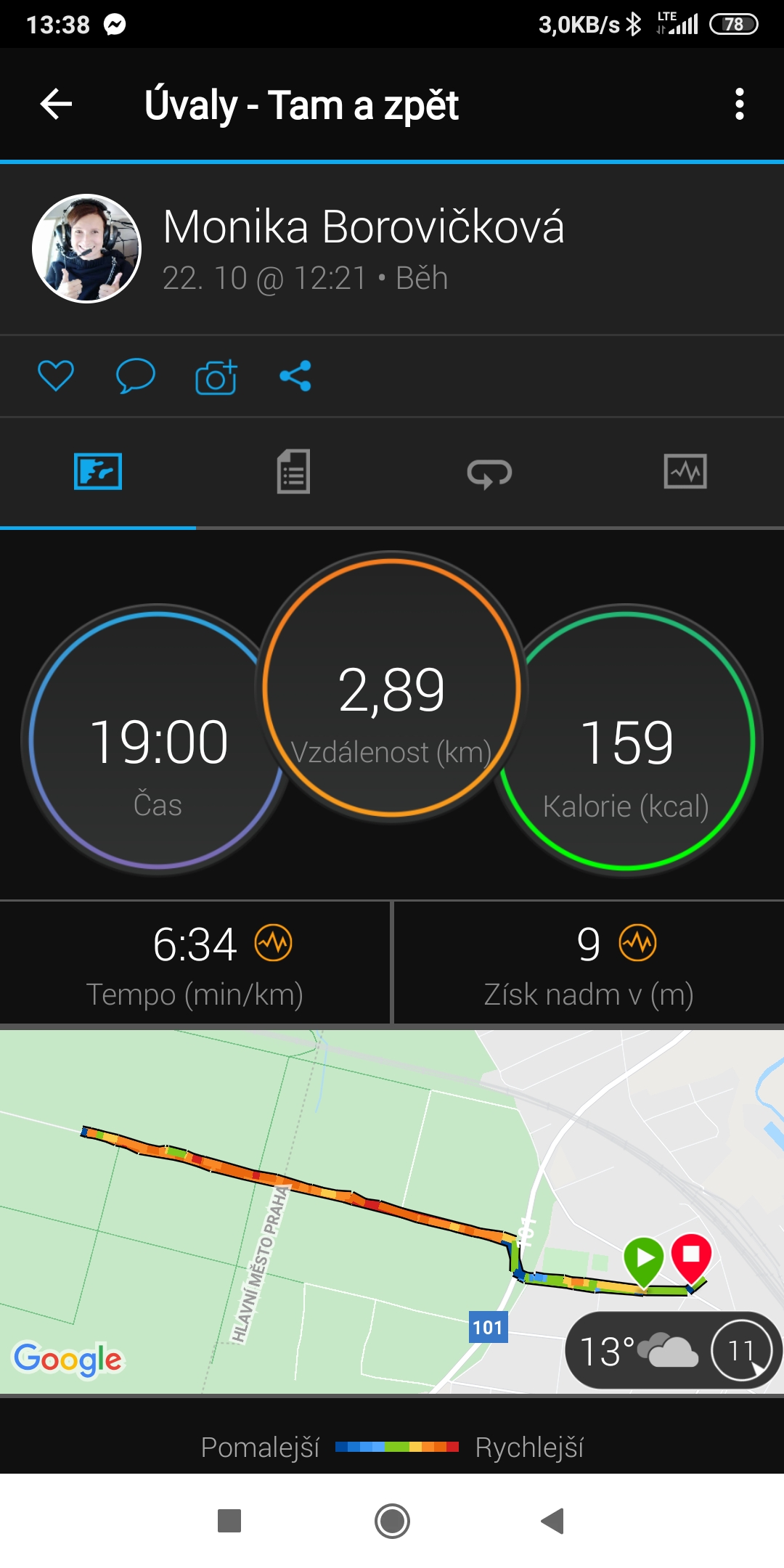Viewport: 784px width, 1568px height.
Task: Switch to the charts tab
Action: 685,472
